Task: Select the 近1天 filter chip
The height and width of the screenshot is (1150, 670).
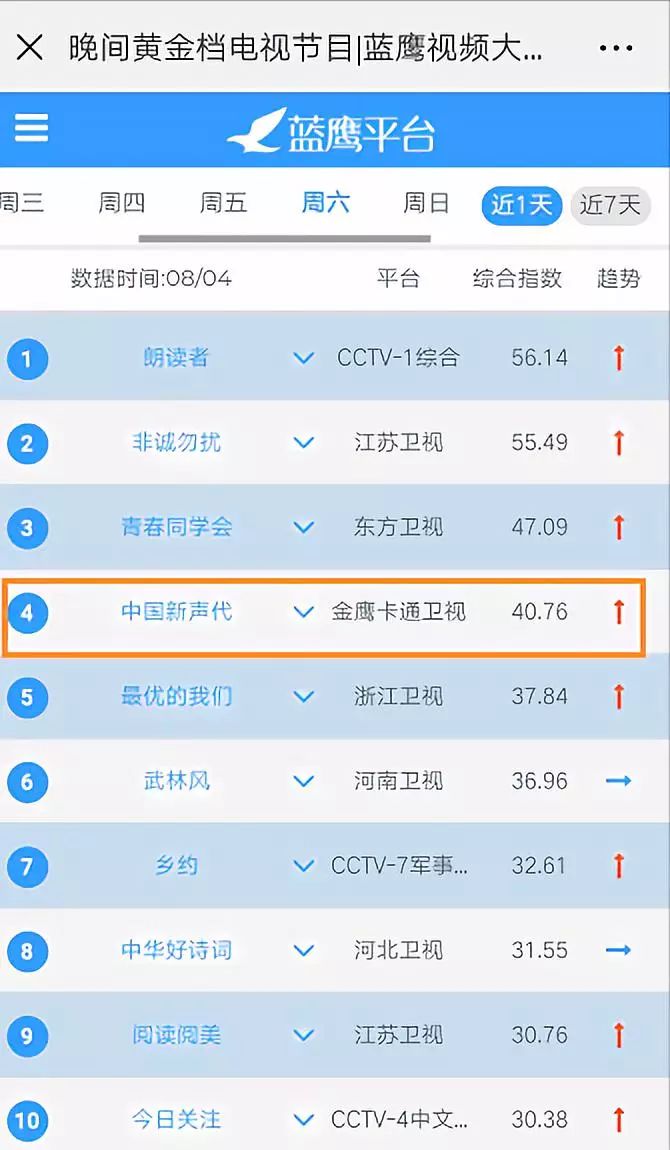Action: pyautogui.click(x=521, y=206)
